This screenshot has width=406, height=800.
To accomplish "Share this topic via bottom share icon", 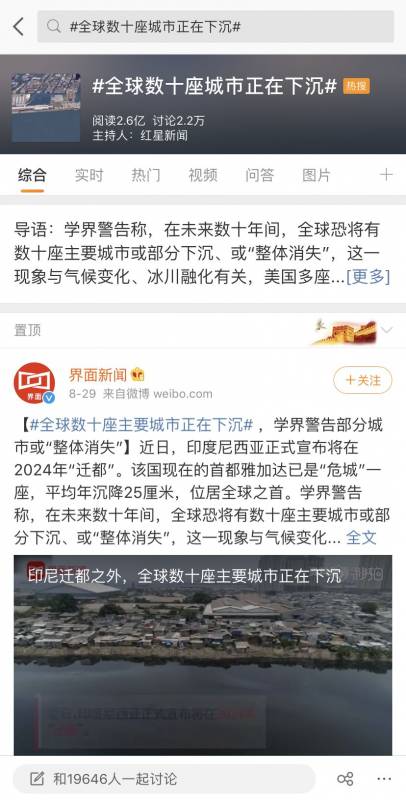I will 345,779.
